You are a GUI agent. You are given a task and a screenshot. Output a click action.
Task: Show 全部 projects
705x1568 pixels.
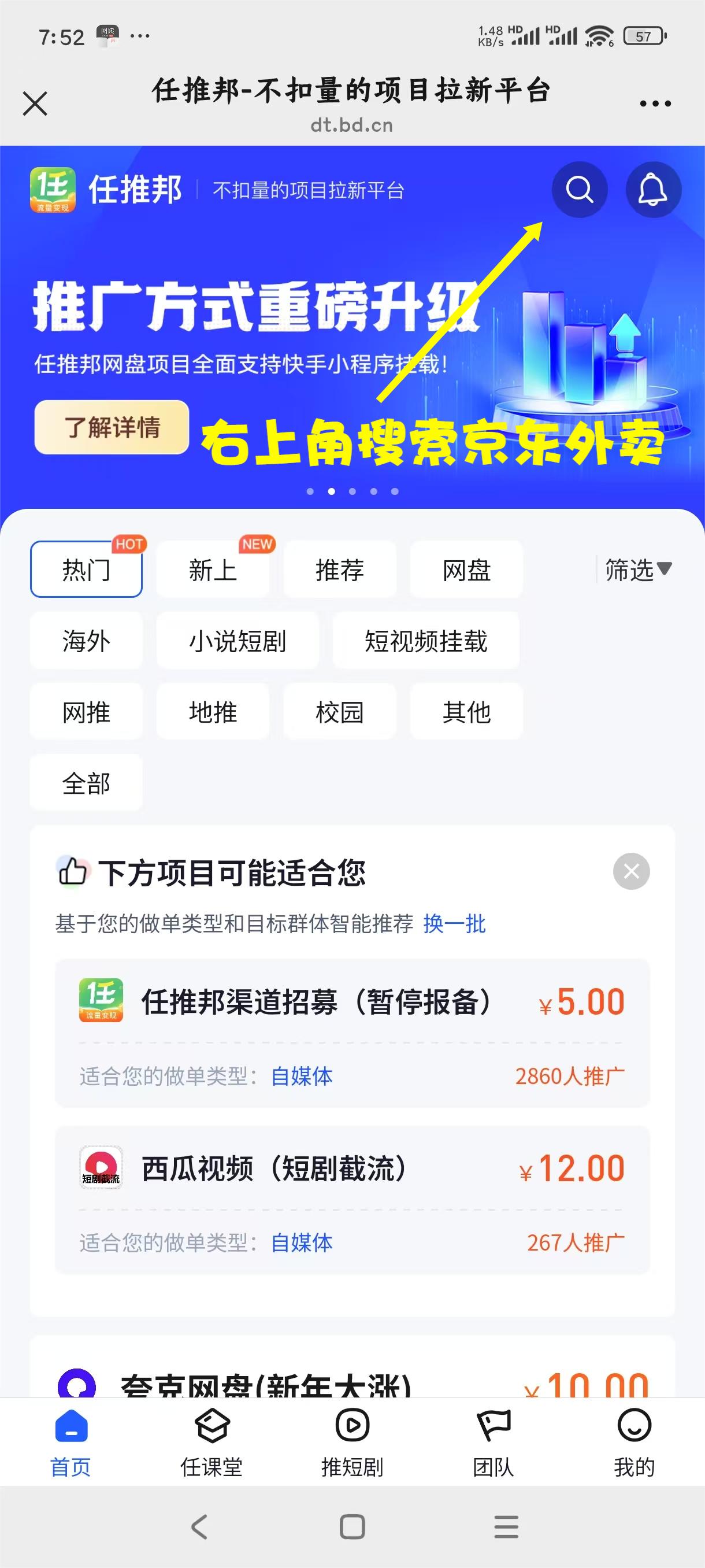[86, 783]
